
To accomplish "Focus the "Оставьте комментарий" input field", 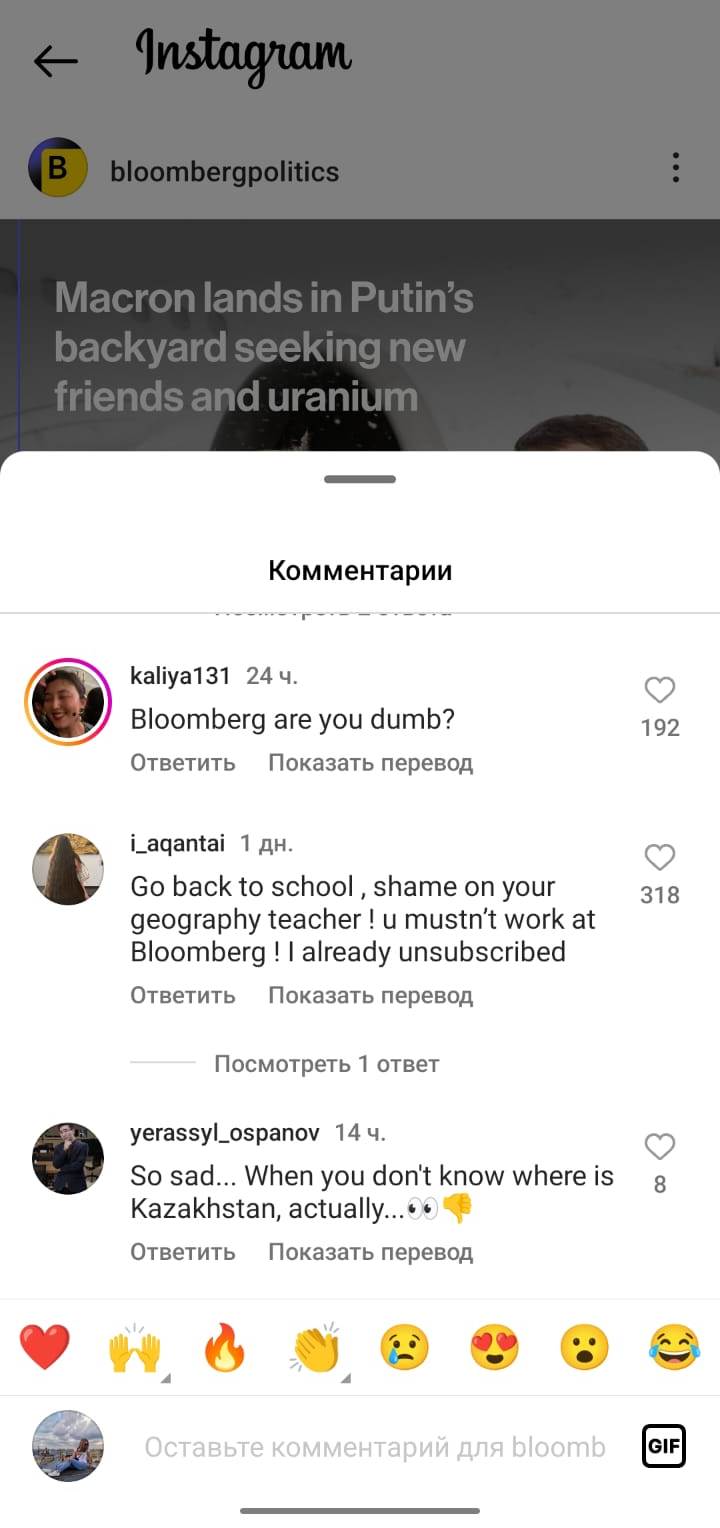I will point(375,1447).
